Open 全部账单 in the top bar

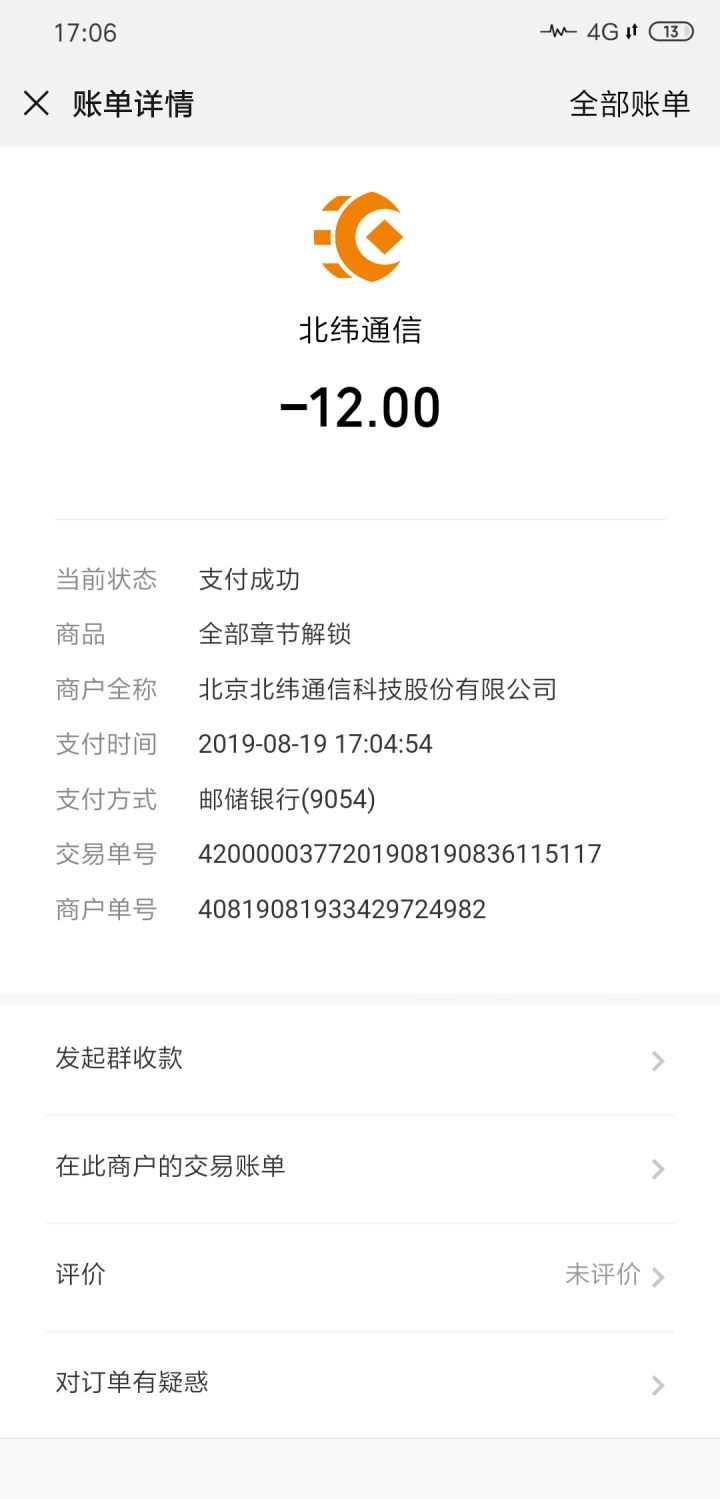(629, 103)
